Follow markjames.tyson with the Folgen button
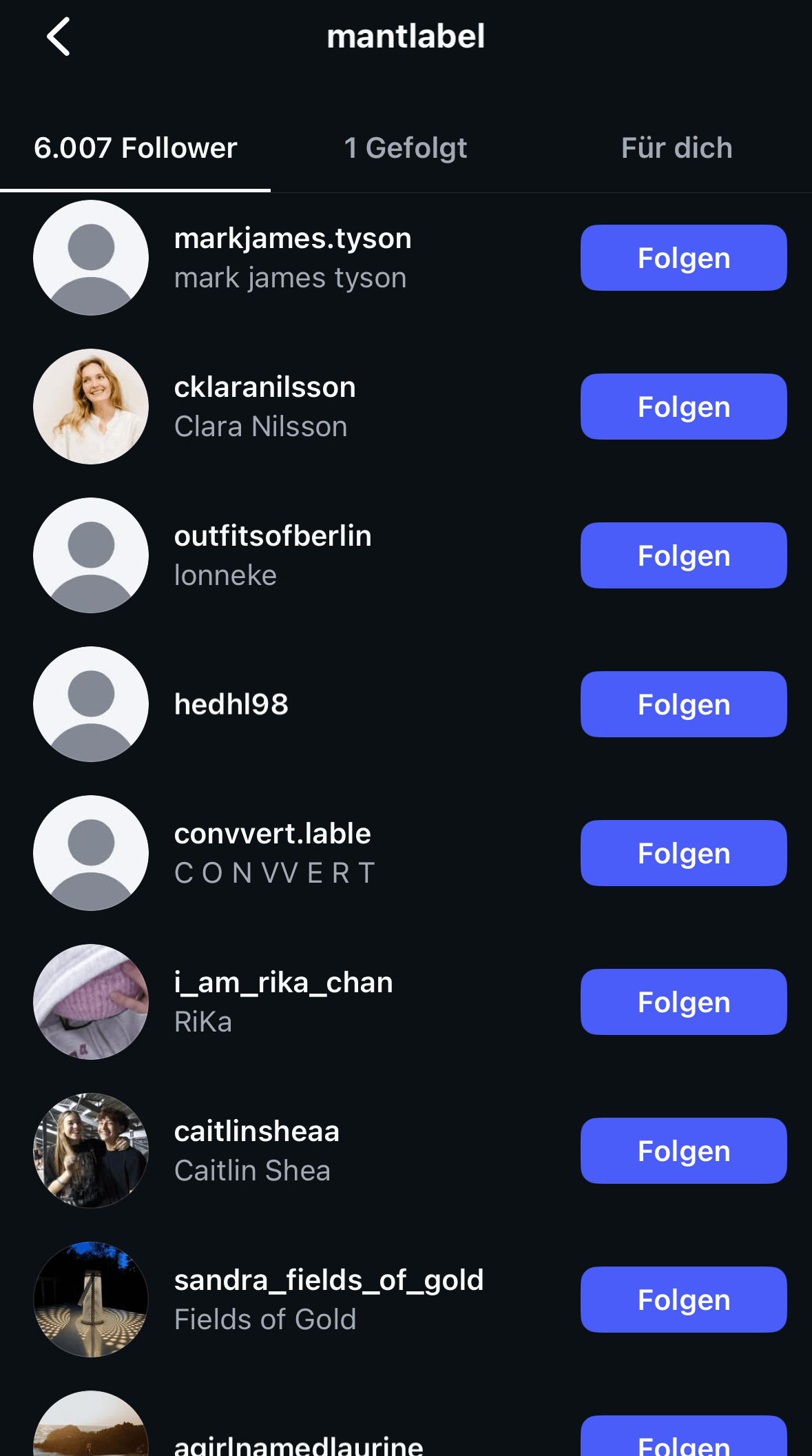Viewport: 812px width, 1456px height. (683, 258)
